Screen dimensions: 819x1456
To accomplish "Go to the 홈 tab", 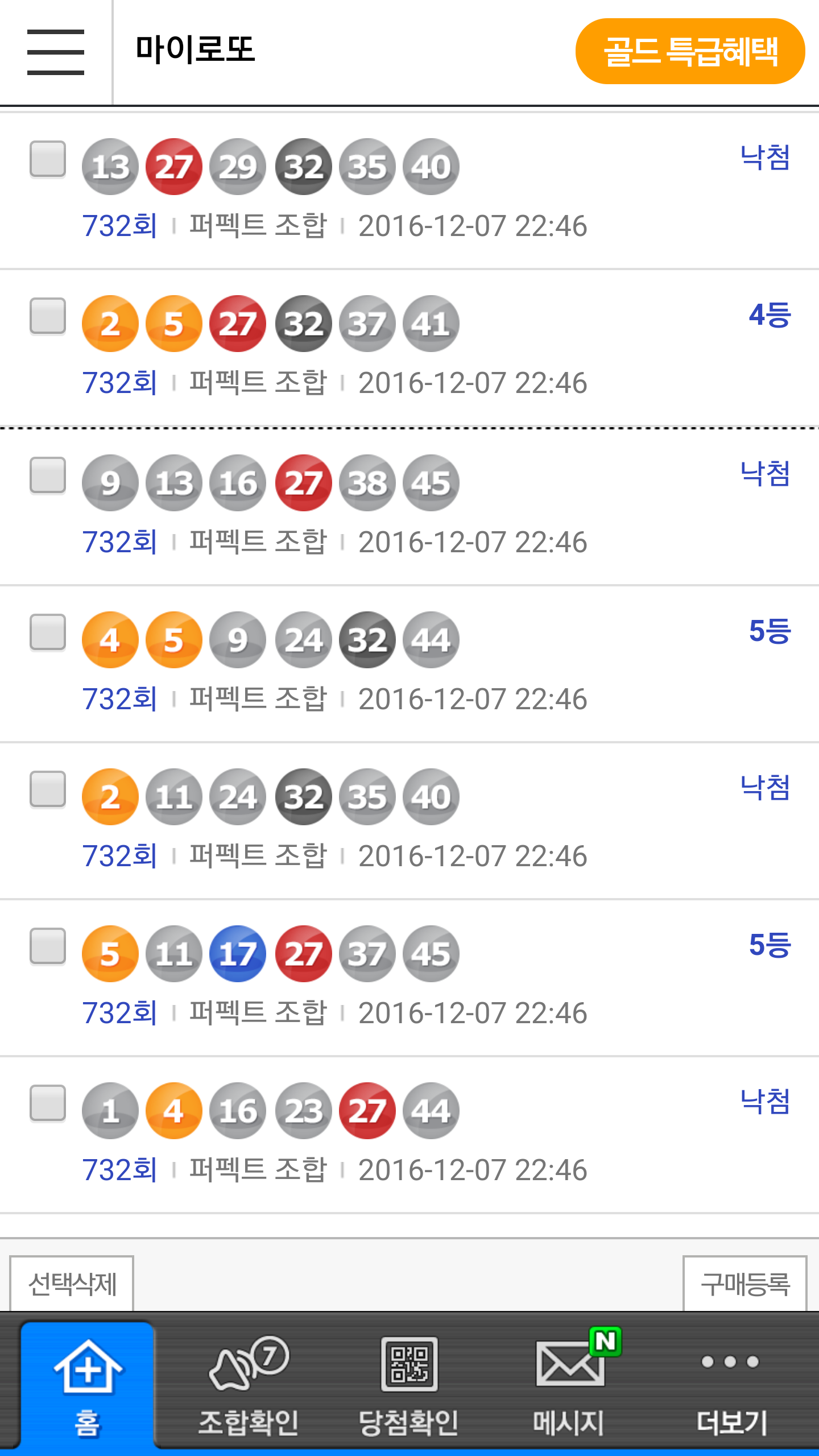I will click(x=88, y=1385).
